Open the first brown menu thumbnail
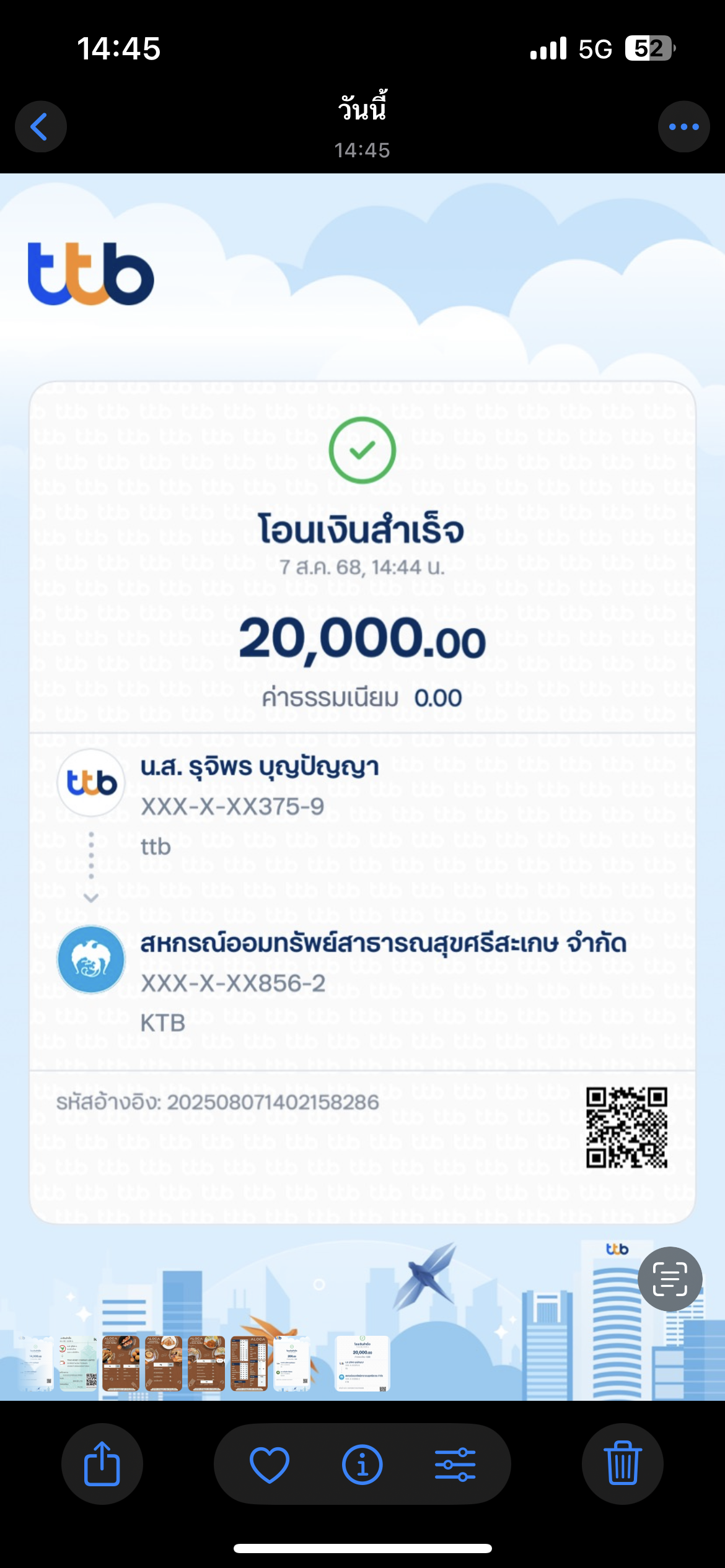Viewport: 725px width, 1568px height. pyautogui.click(x=121, y=1363)
